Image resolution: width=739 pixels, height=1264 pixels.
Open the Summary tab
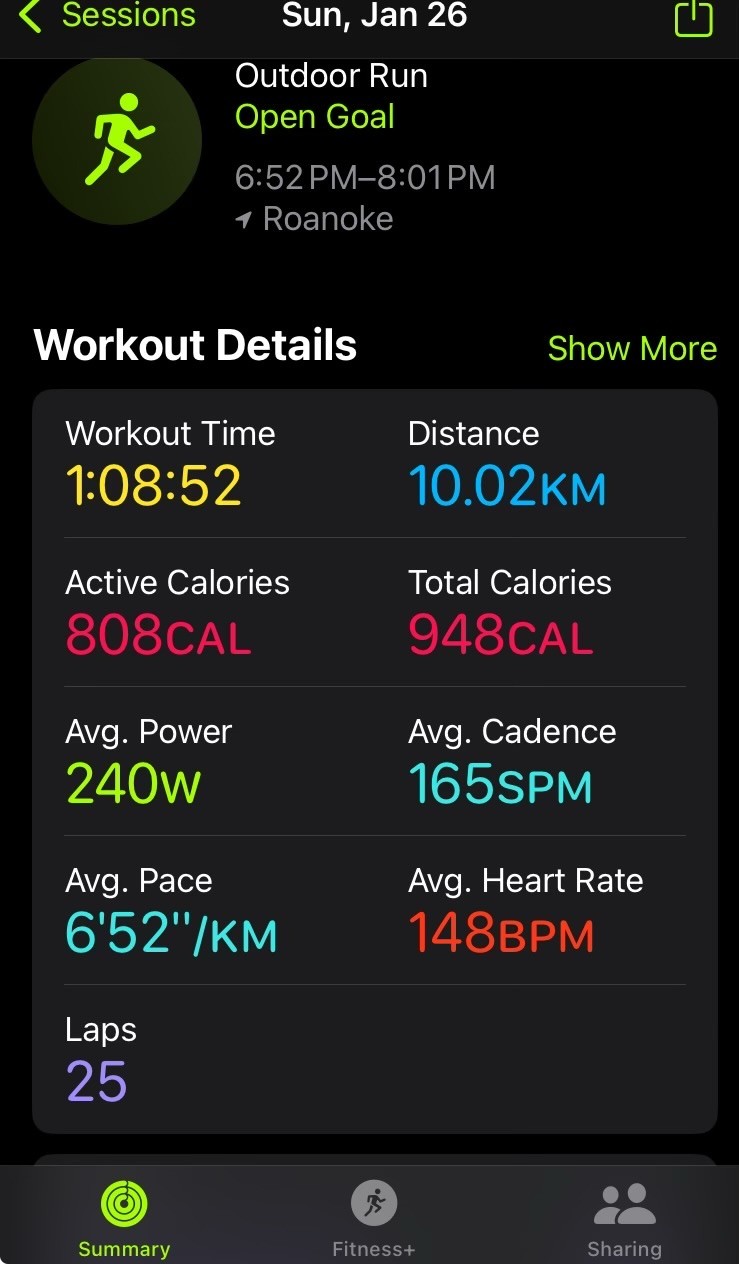coord(124,1219)
